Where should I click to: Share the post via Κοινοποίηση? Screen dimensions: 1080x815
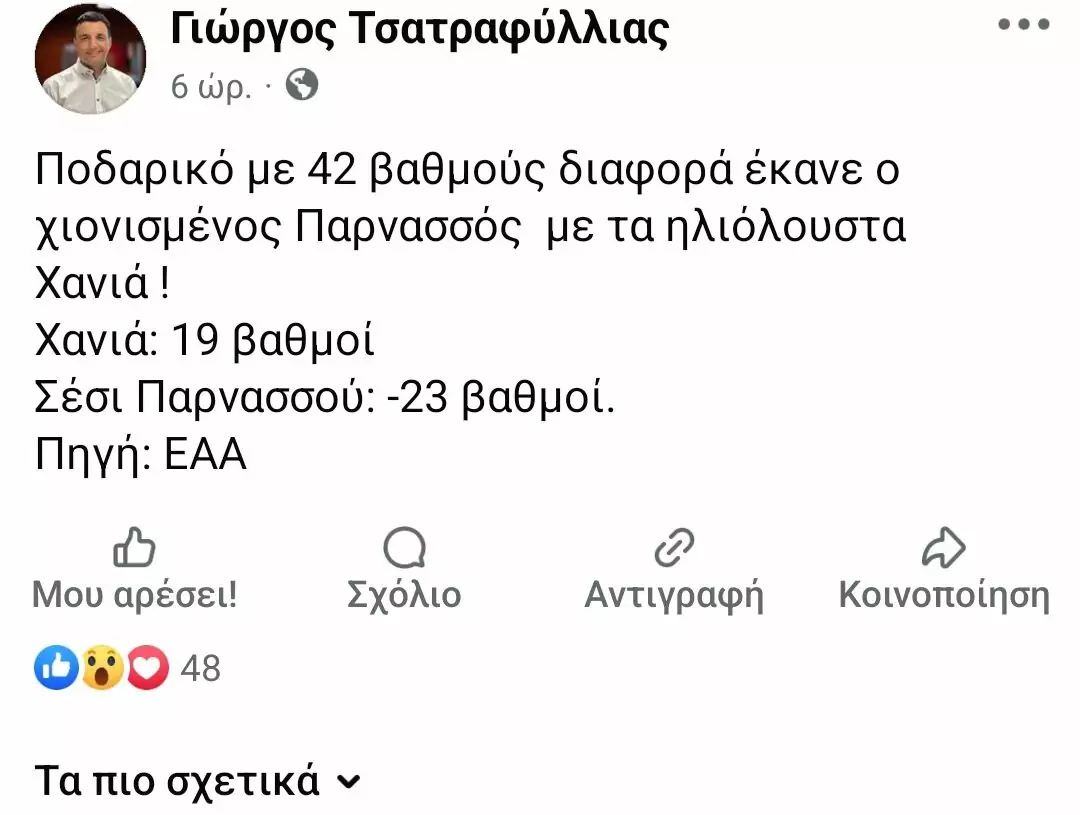(943, 572)
